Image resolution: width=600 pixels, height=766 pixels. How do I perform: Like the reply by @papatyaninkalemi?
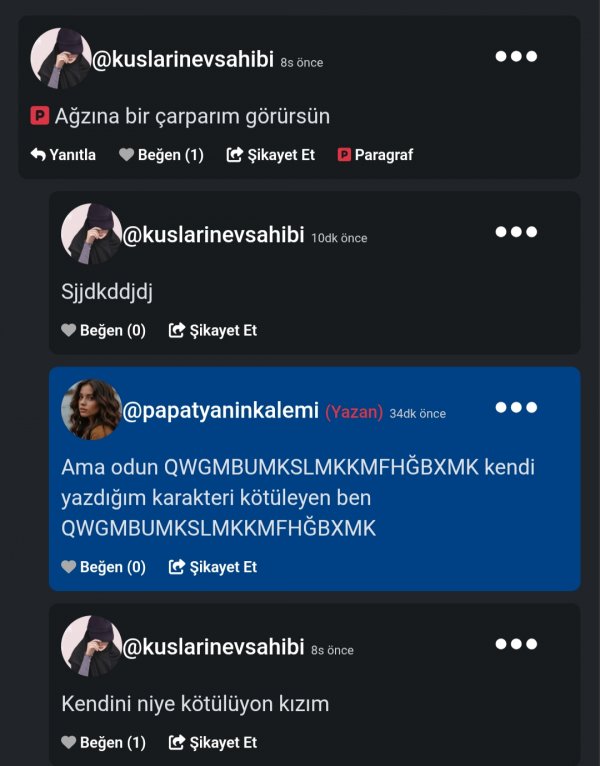[x=104, y=567]
